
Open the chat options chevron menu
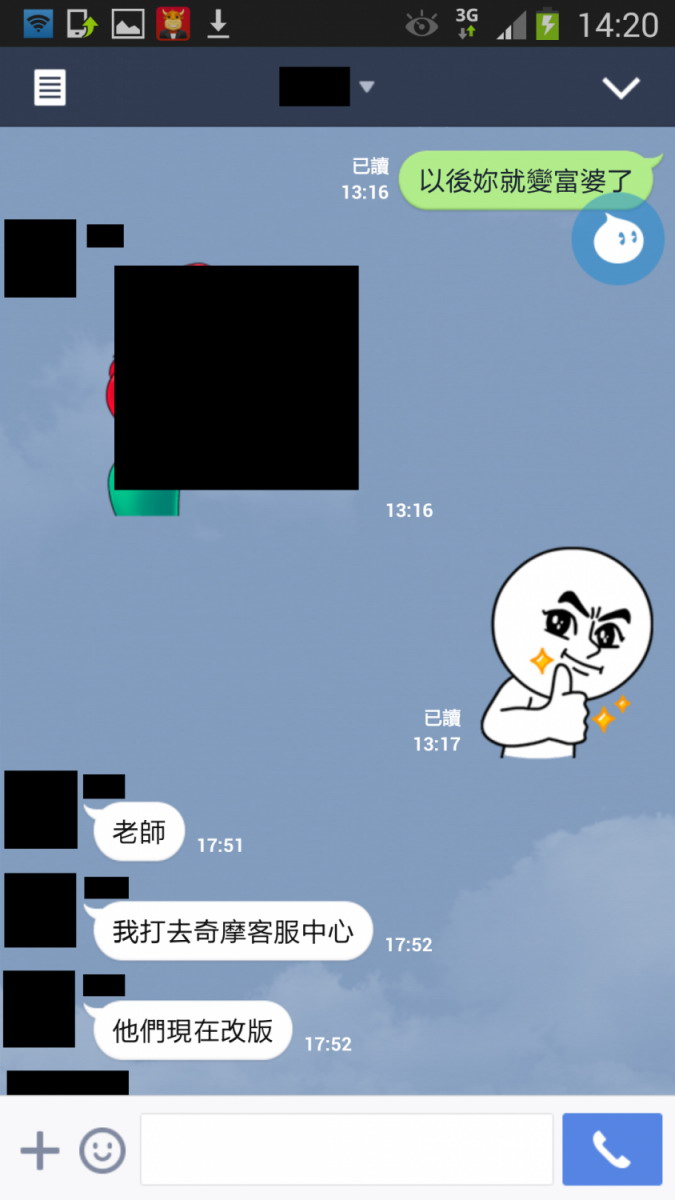coord(621,87)
